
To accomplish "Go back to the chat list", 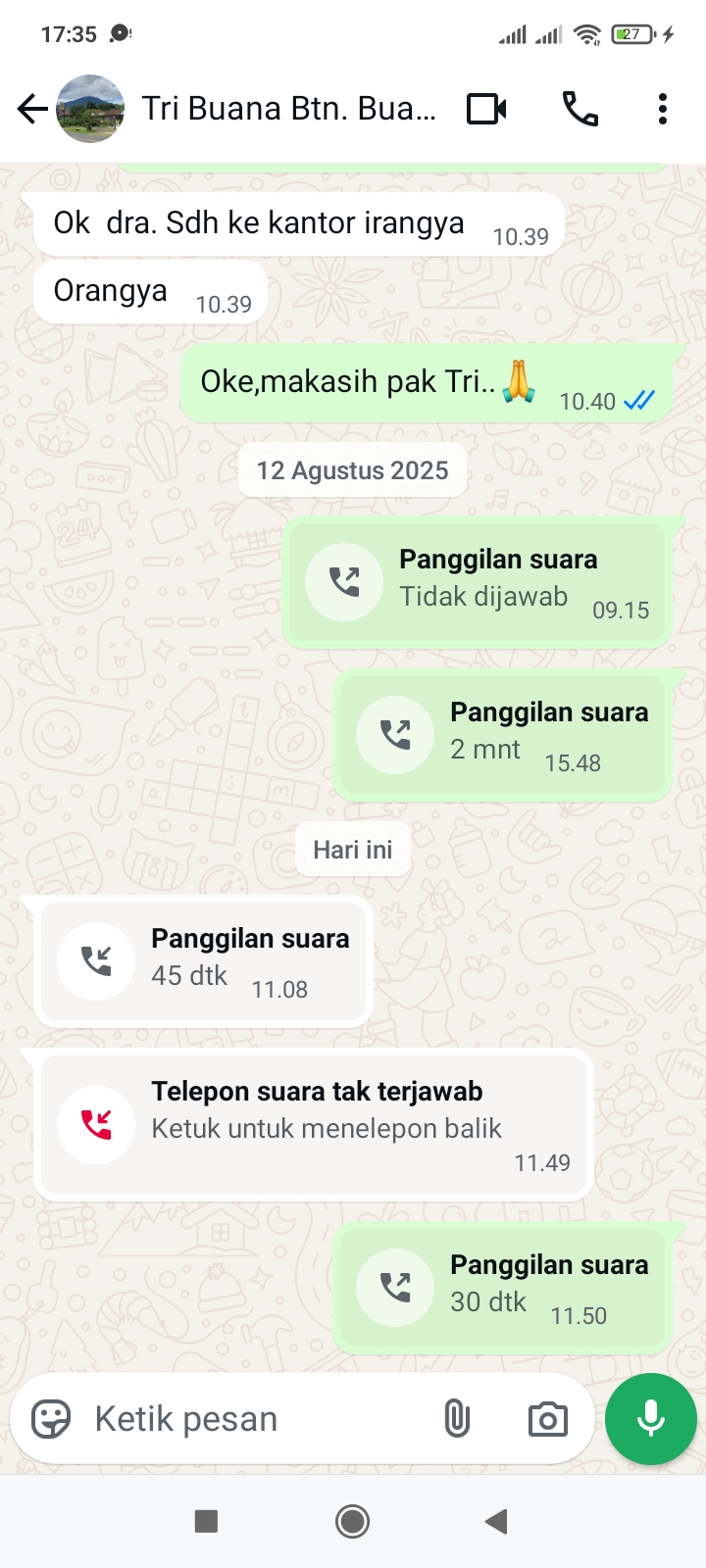I will 32,109.
